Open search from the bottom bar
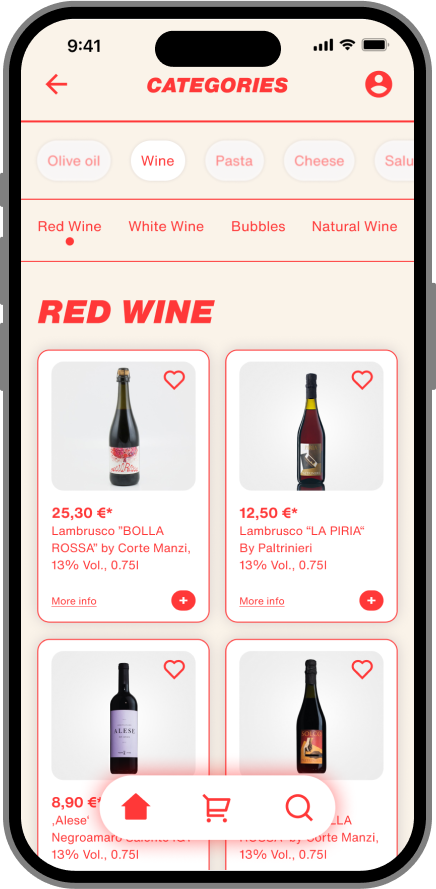The width and height of the screenshot is (436, 889). (299, 807)
